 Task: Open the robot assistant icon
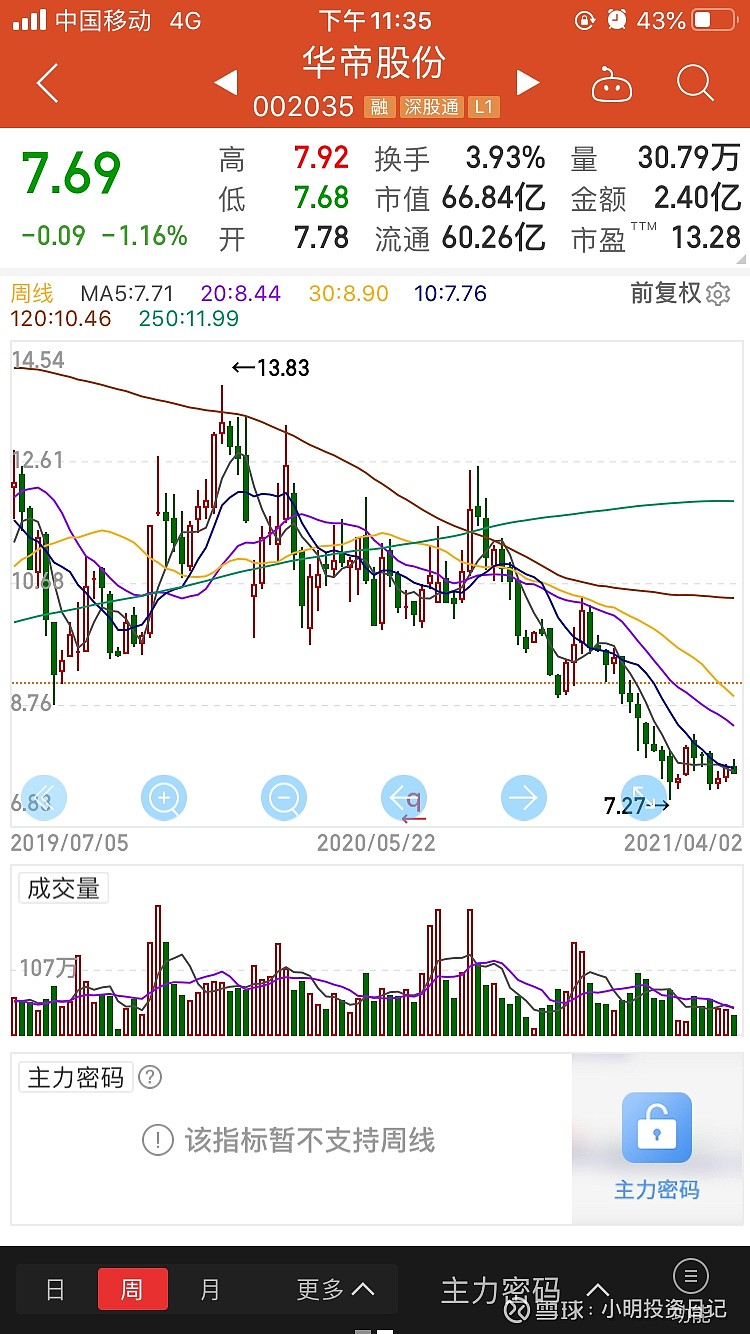(611, 85)
